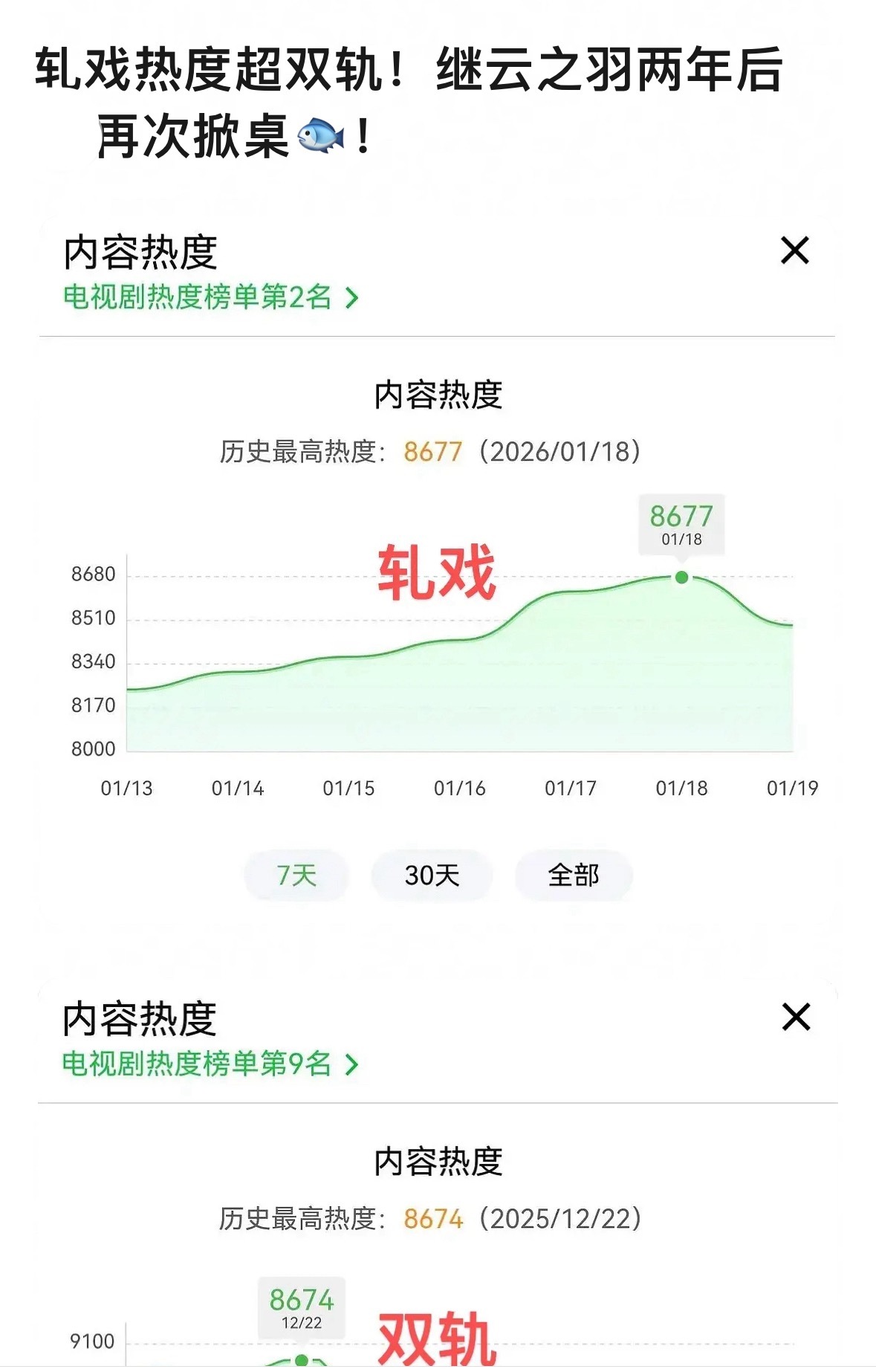Select the 01/18 date label on x-axis
Image resolution: width=876 pixels, height=1372 pixels.
pos(682,789)
